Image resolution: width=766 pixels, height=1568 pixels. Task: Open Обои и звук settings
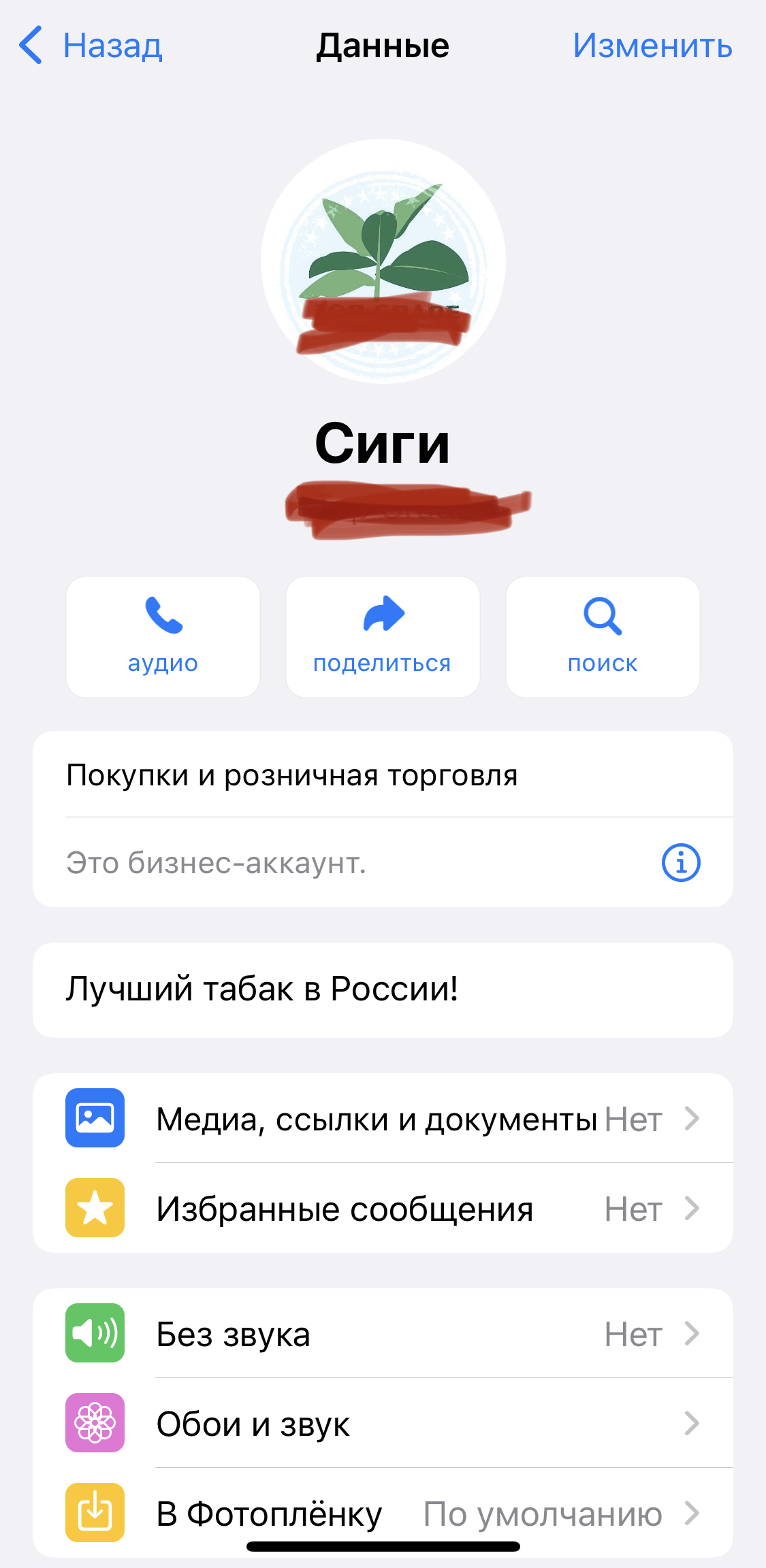pyautogui.click(x=383, y=1423)
